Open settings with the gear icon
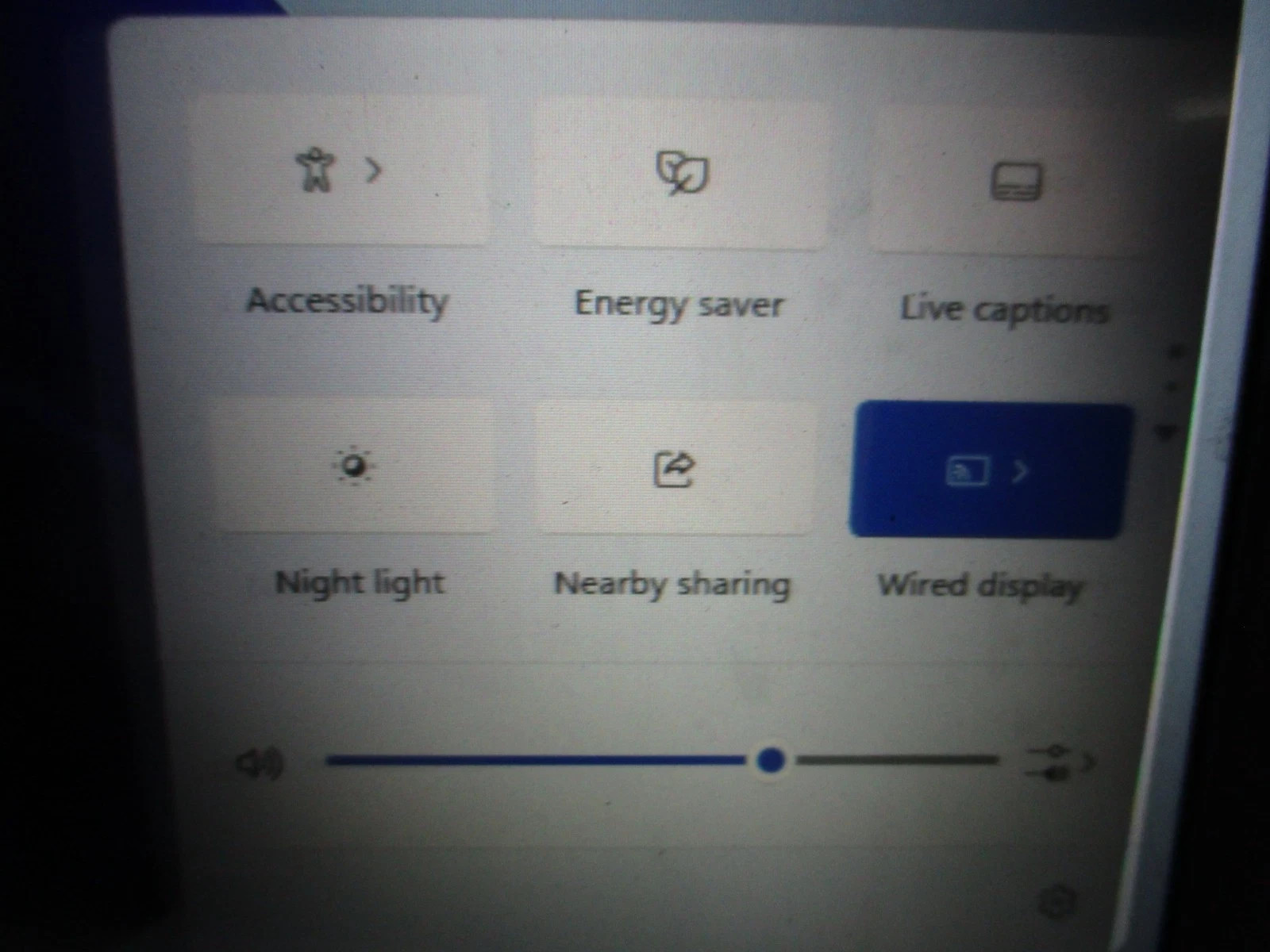Viewport: 1270px width, 952px height. (1057, 902)
